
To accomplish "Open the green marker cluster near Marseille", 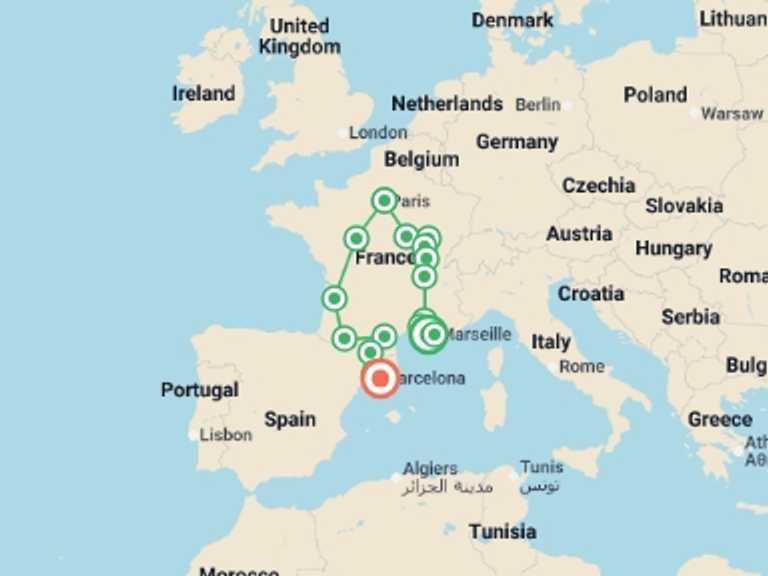I will pos(429,333).
